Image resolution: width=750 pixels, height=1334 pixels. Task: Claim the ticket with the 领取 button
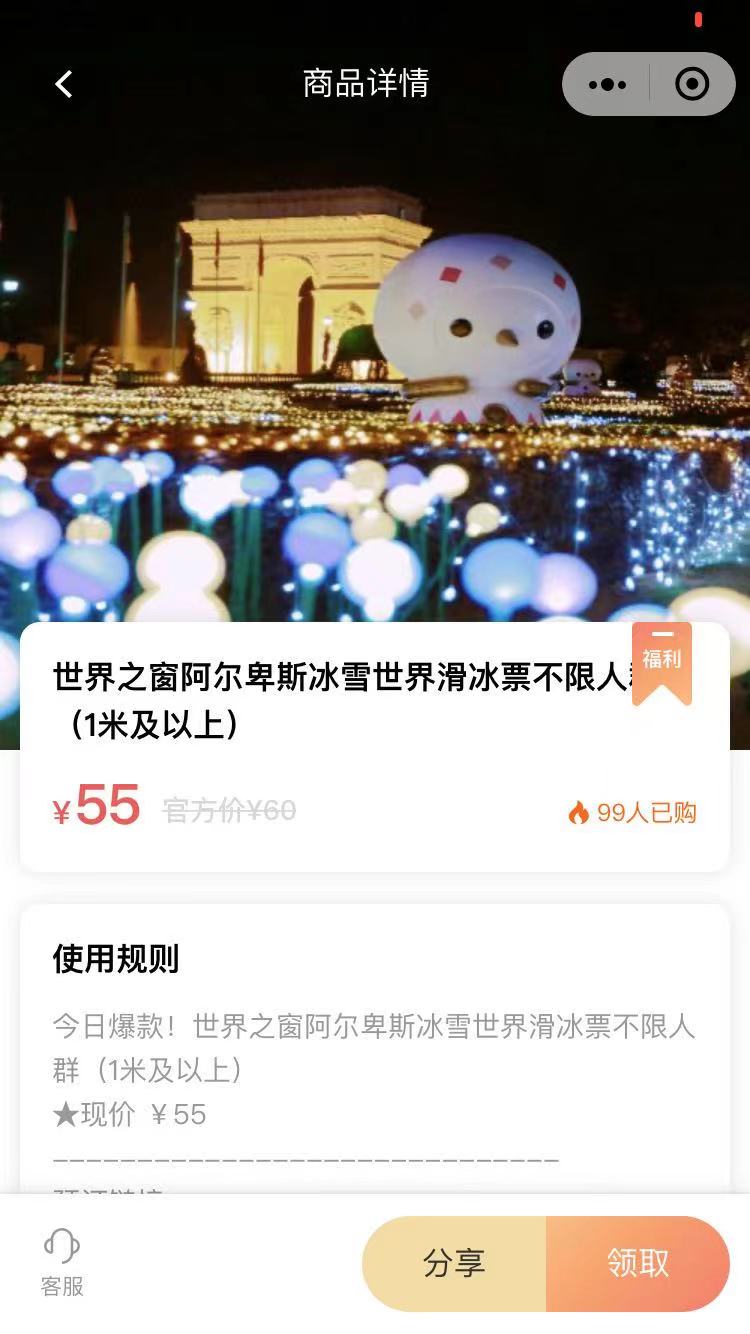point(638,1263)
